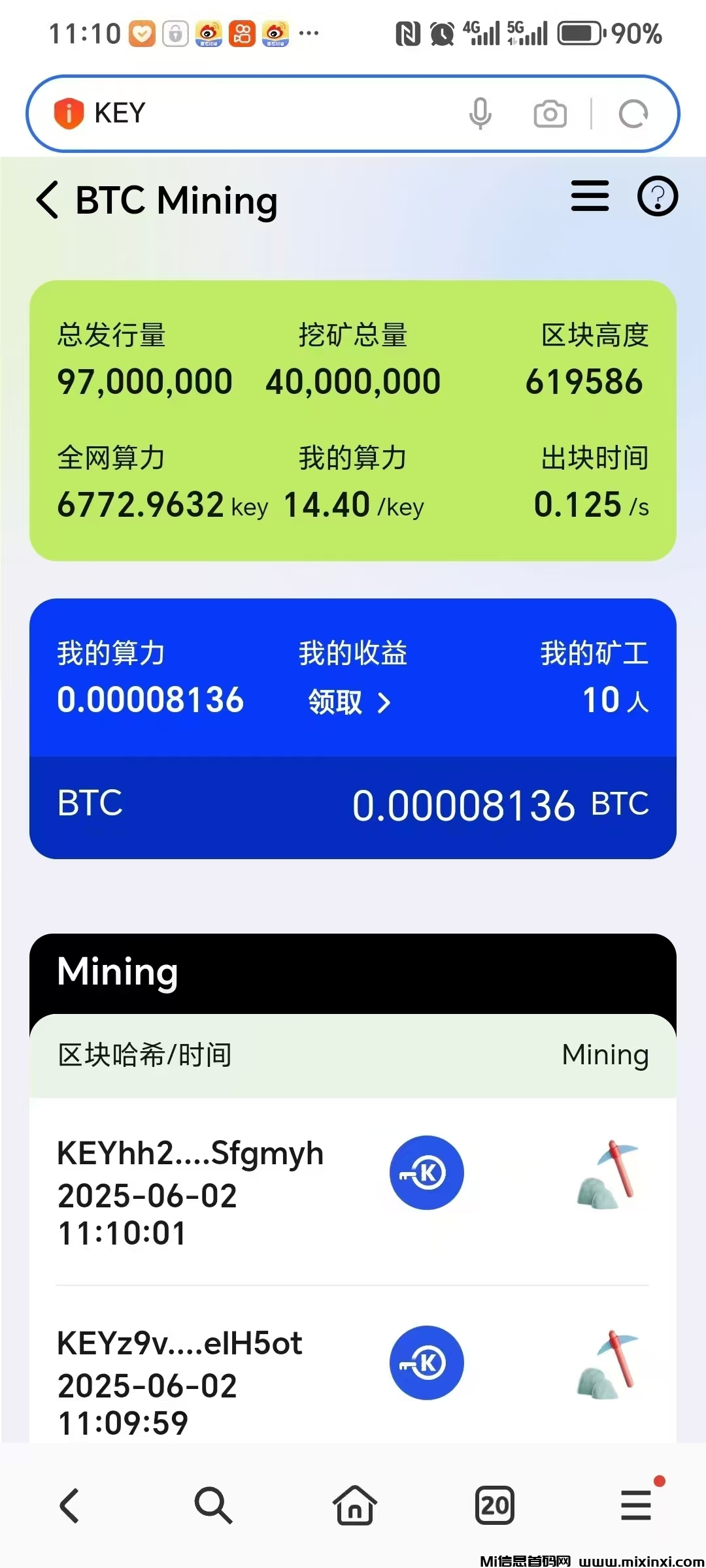The image size is (706, 1568).
Task: Tap the home icon in bottom navigation
Action: pos(353,1506)
